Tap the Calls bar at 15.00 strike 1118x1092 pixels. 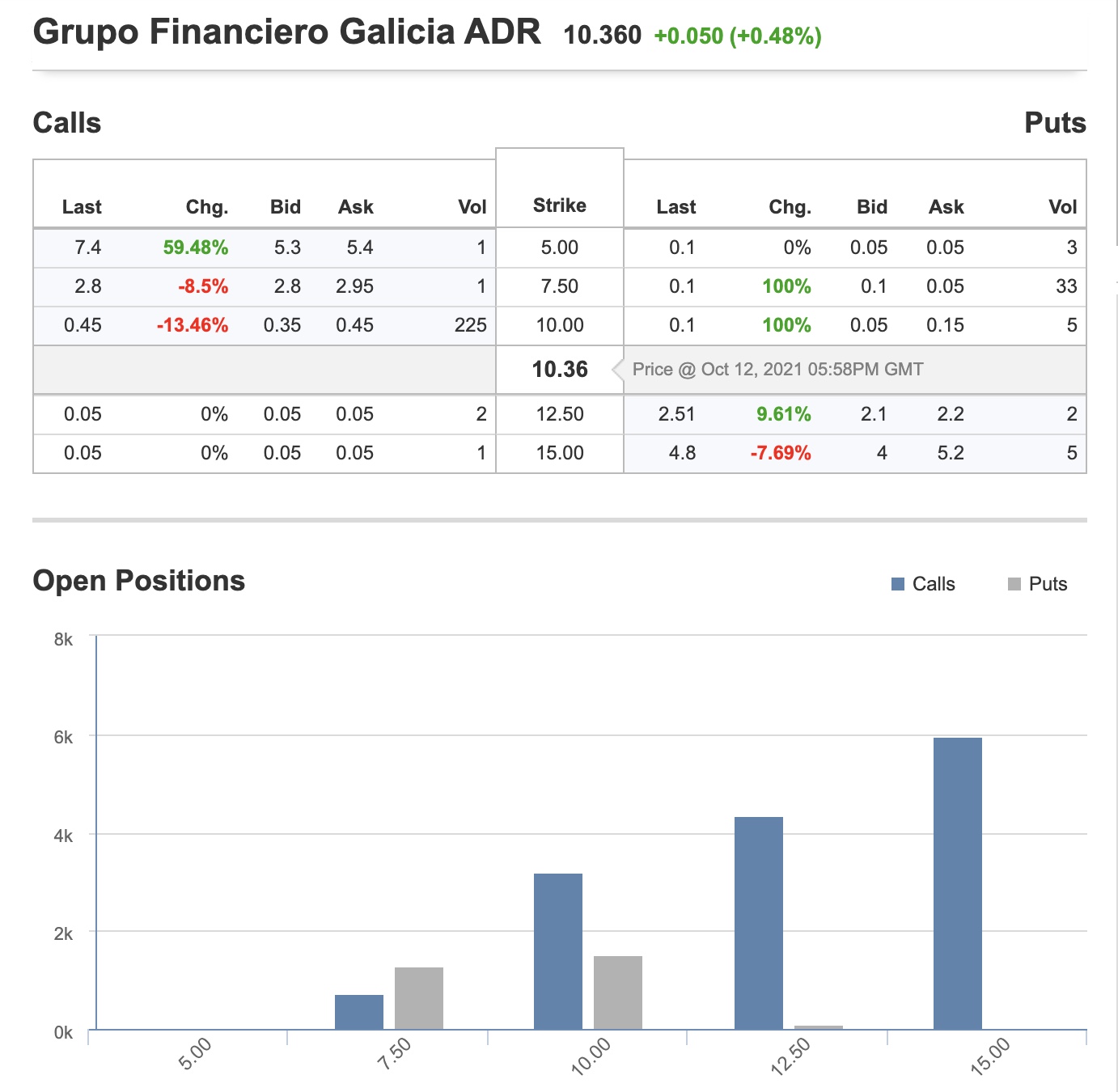[957, 883]
